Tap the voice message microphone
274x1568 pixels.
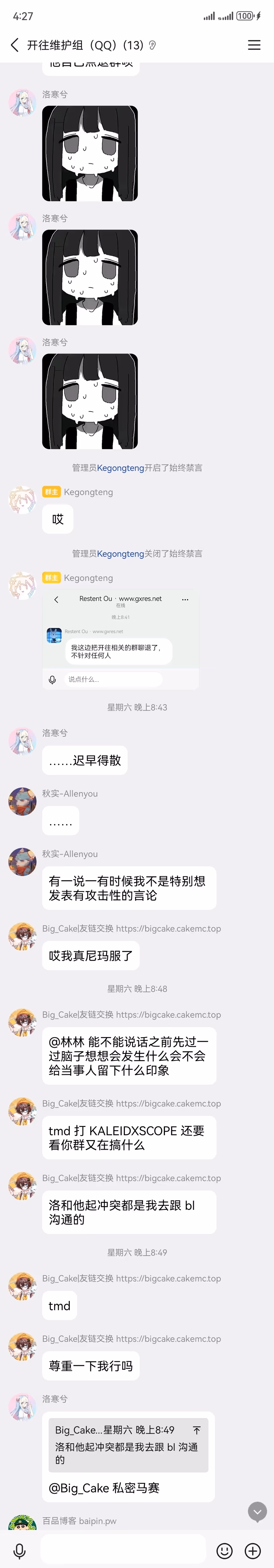pyautogui.click(x=19, y=1550)
